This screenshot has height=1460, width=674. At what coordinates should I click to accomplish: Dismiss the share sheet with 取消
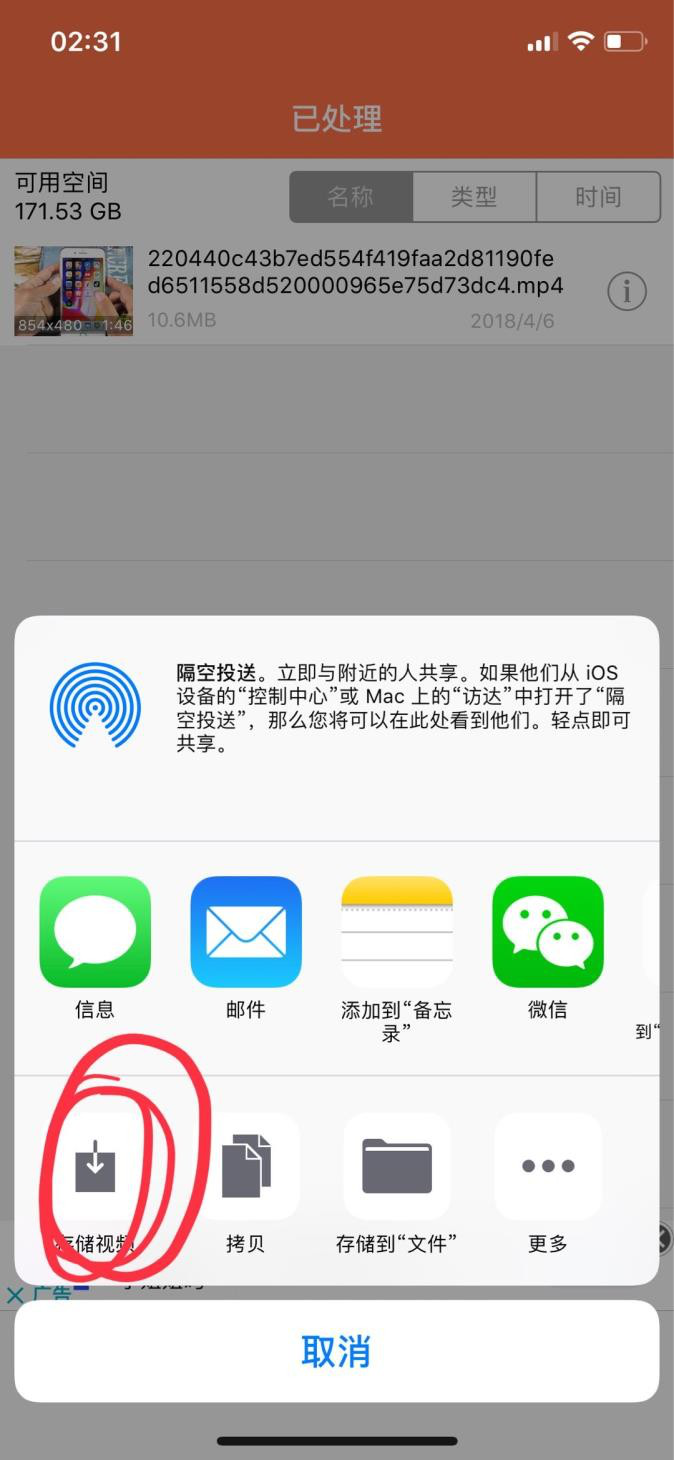[x=337, y=1351]
